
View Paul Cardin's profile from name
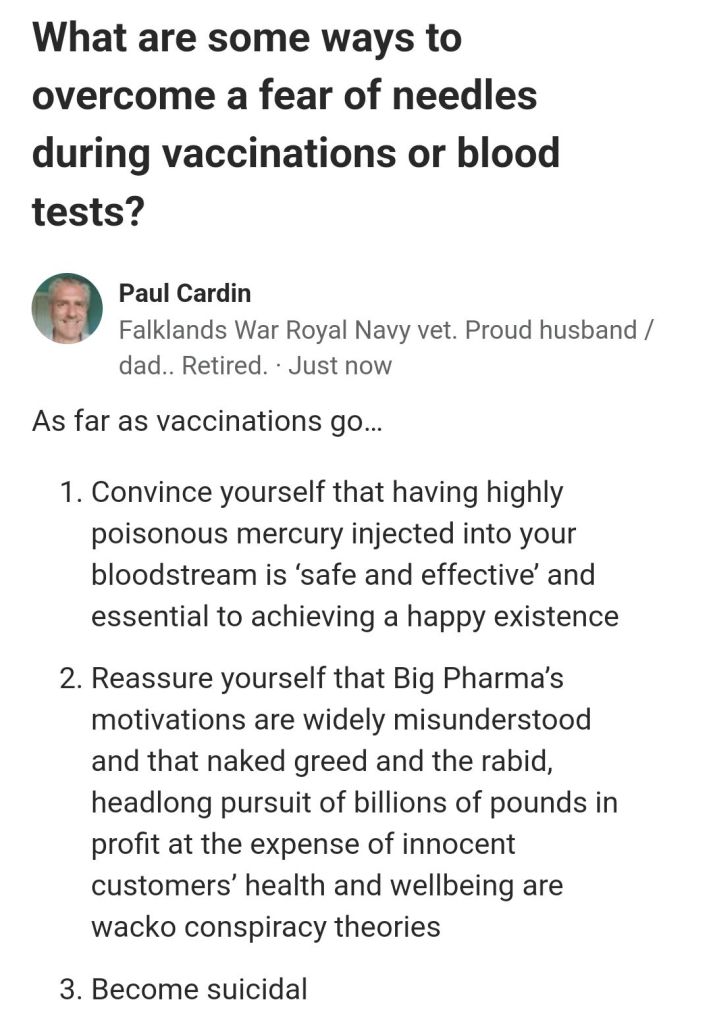(185, 293)
